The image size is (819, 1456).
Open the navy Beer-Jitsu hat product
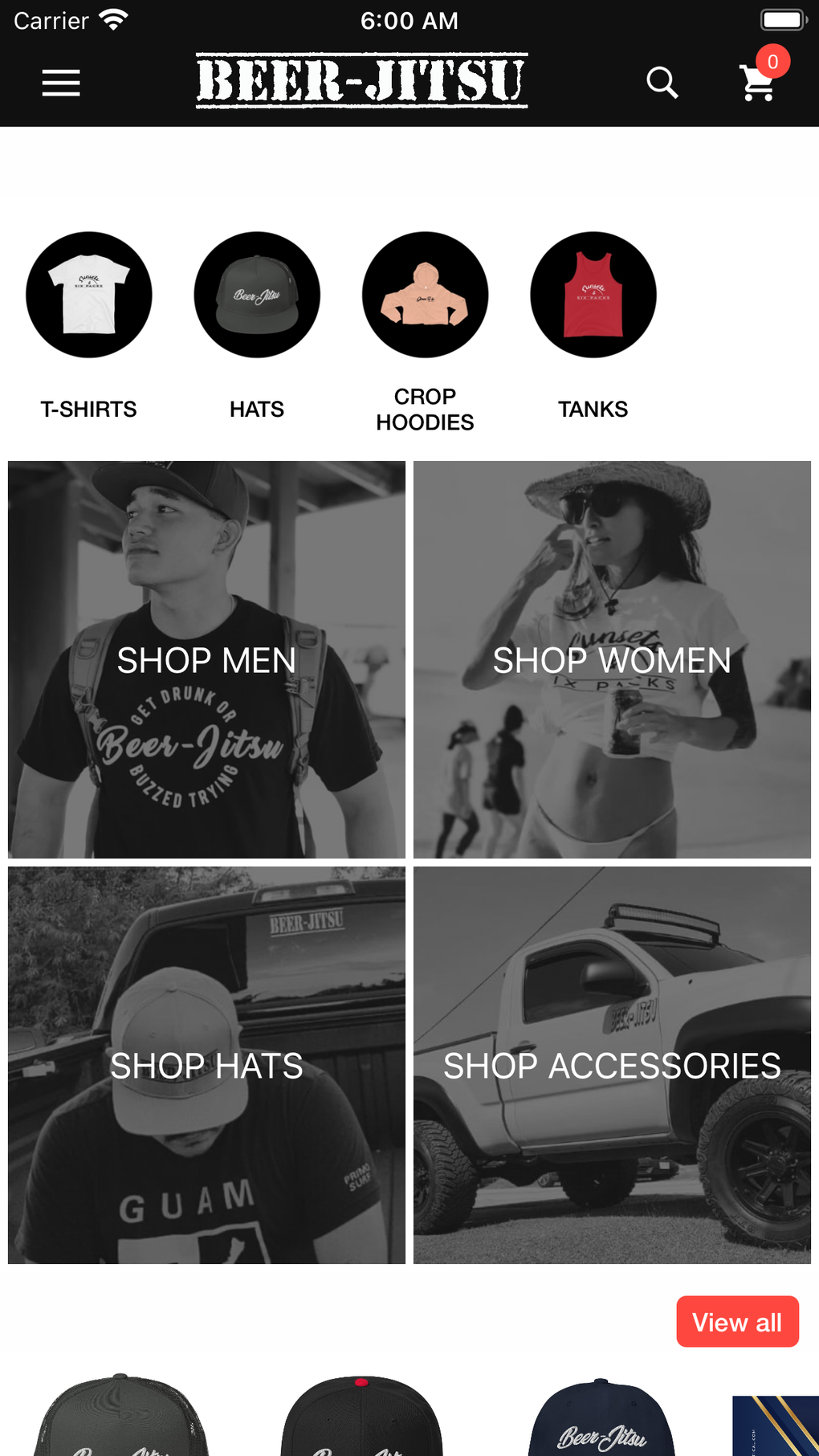pos(602,1417)
